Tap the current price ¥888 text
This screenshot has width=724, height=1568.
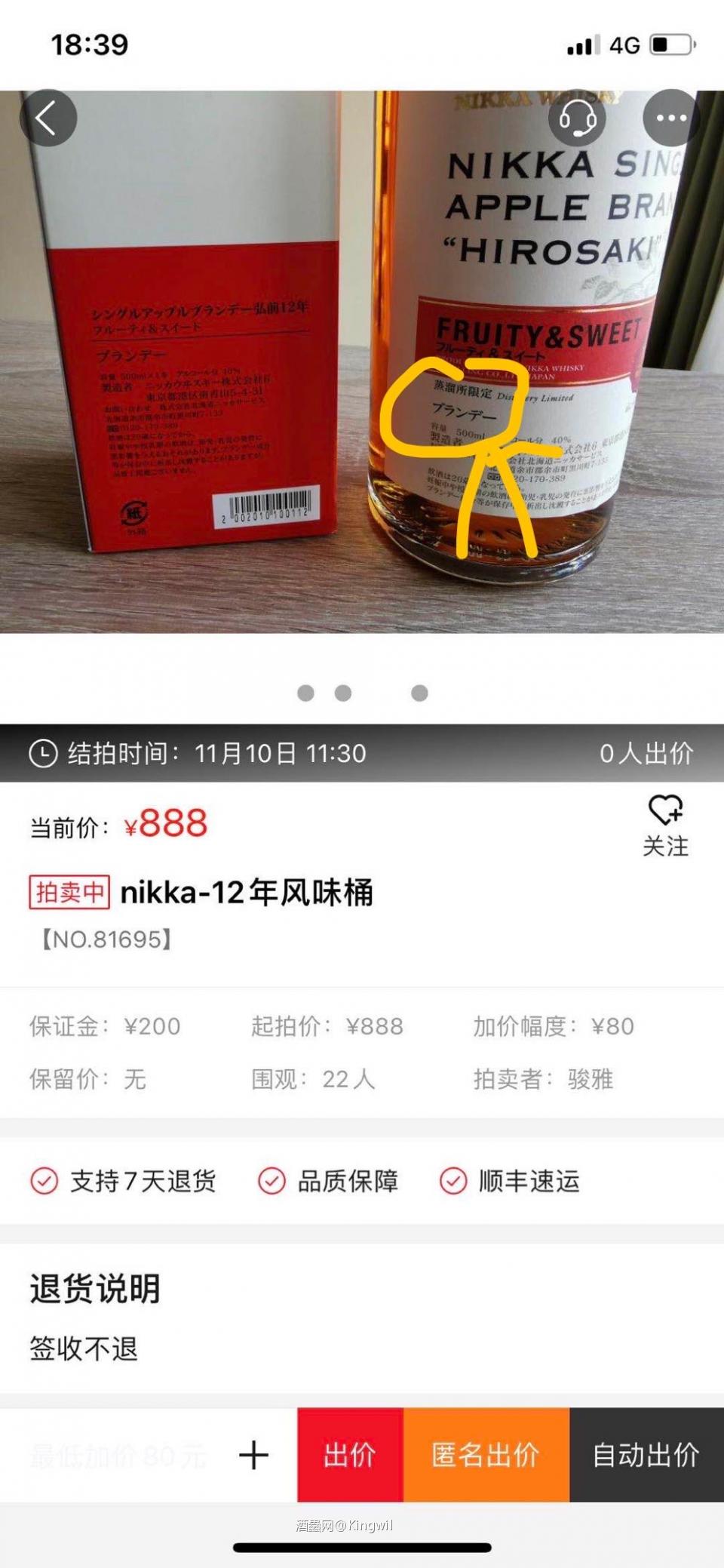[164, 822]
